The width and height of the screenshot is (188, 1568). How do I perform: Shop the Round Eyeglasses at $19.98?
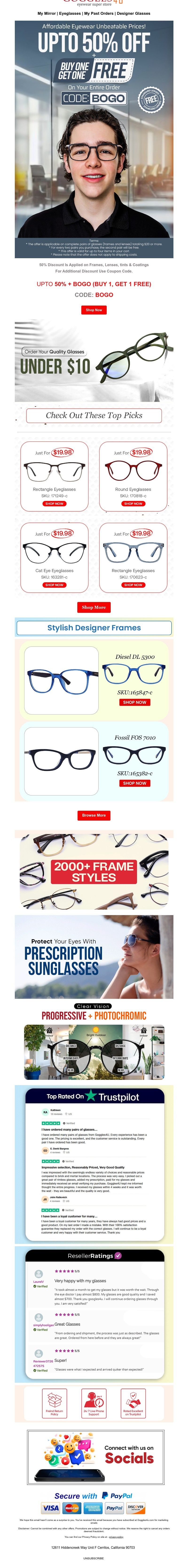point(133,503)
